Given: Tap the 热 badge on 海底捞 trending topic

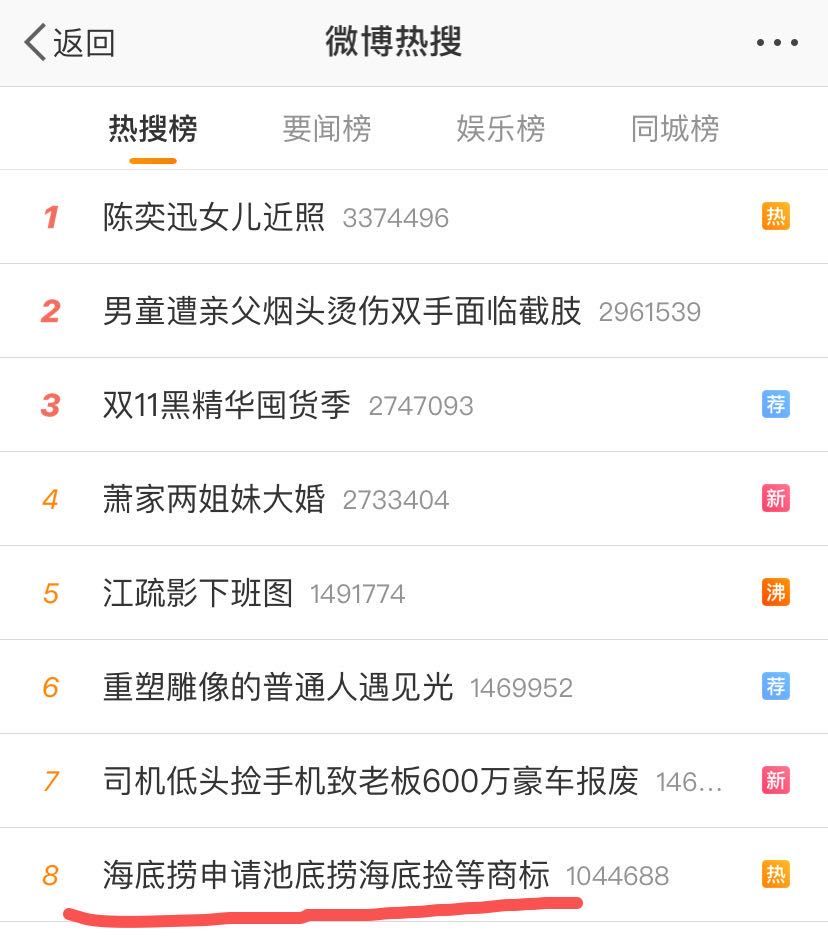Looking at the screenshot, I should 776,874.
